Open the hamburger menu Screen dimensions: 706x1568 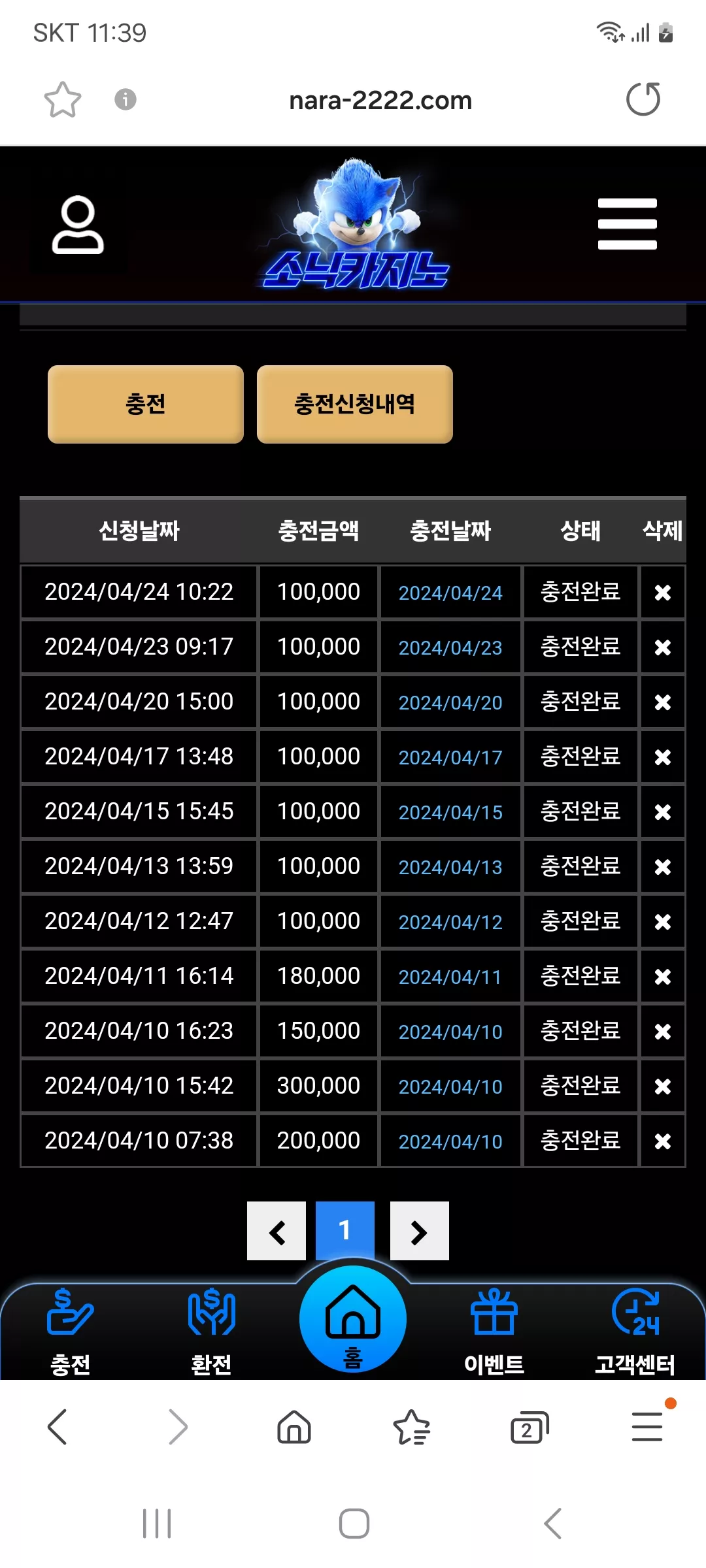click(627, 224)
